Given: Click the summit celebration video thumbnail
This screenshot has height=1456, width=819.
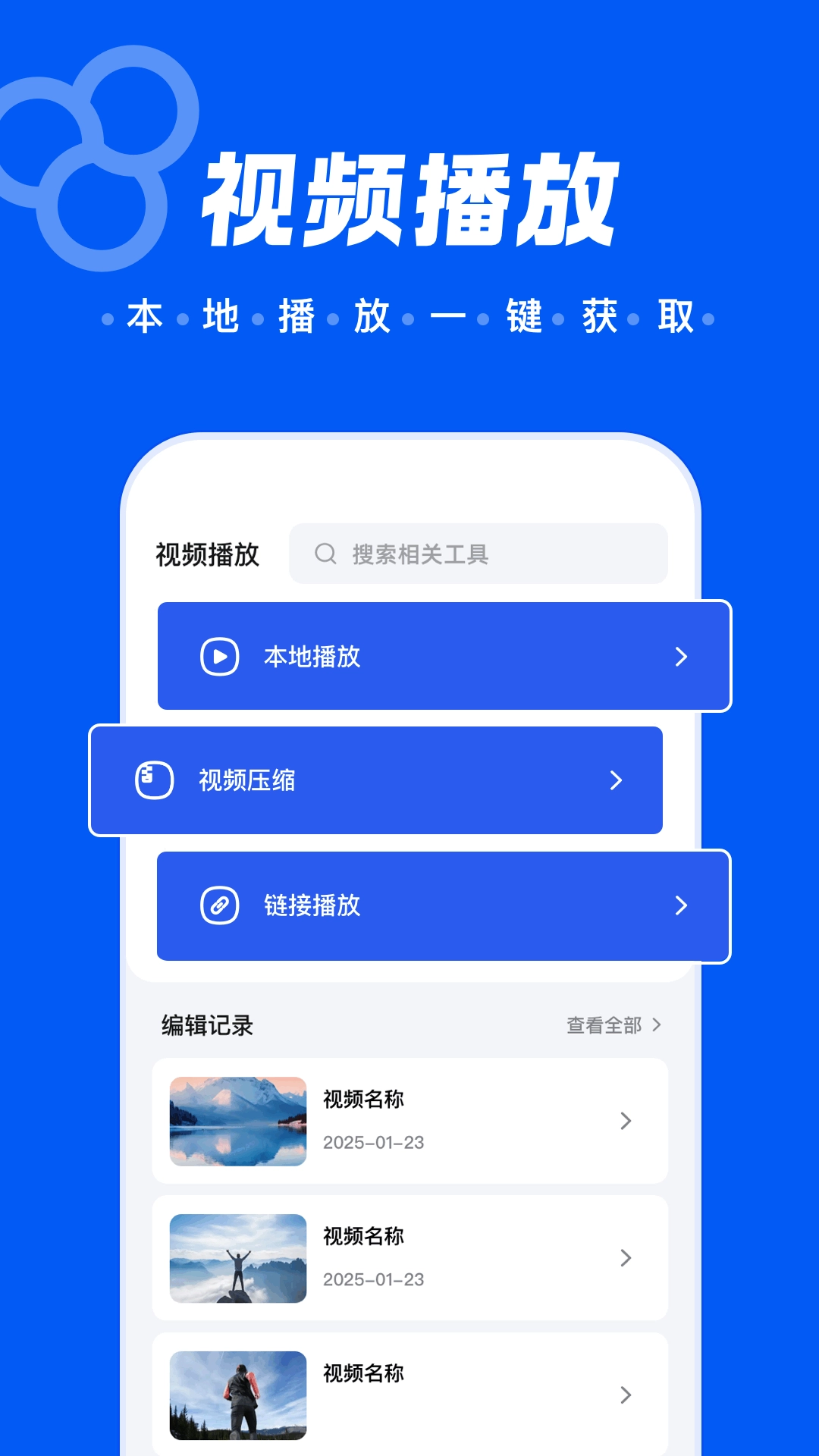Looking at the screenshot, I should pyautogui.click(x=237, y=1258).
